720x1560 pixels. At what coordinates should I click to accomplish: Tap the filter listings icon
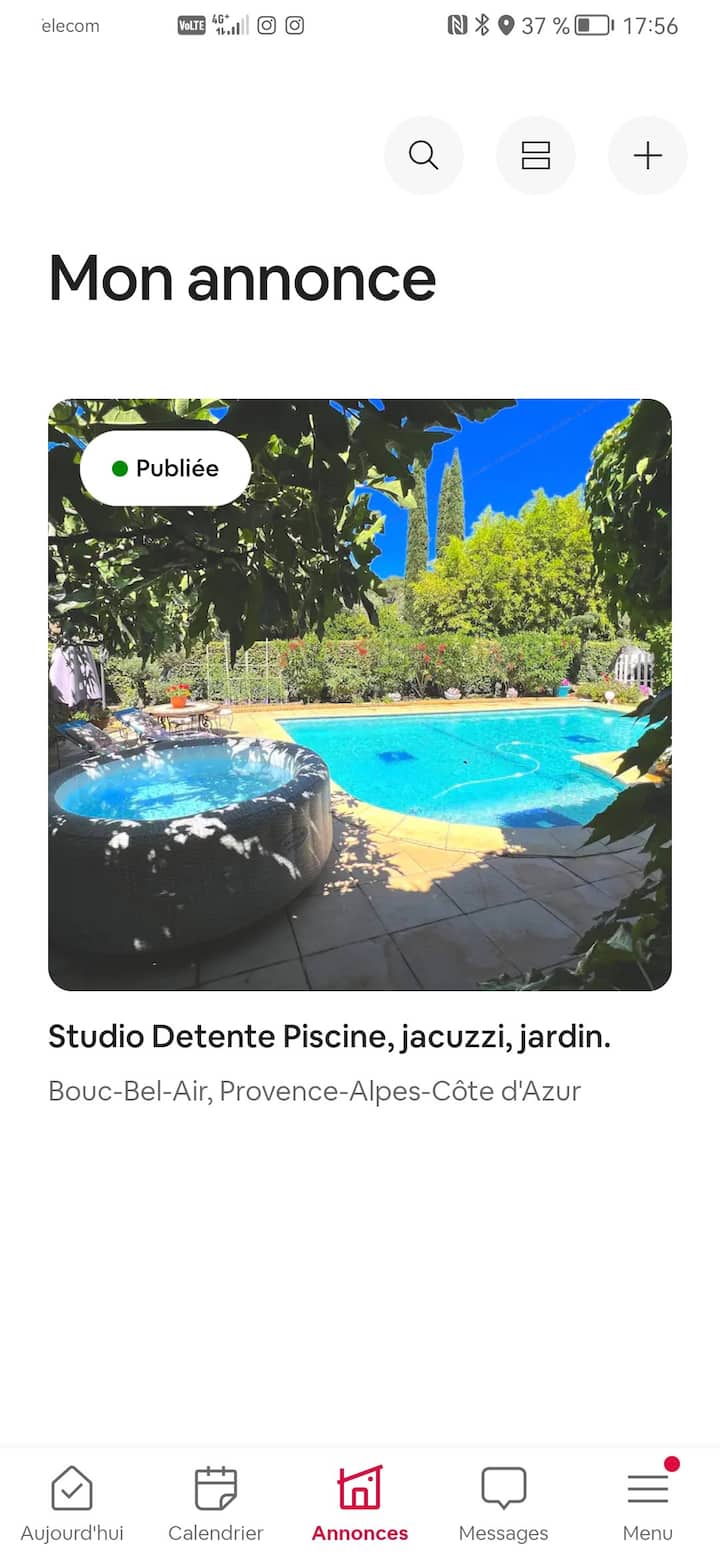point(536,155)
